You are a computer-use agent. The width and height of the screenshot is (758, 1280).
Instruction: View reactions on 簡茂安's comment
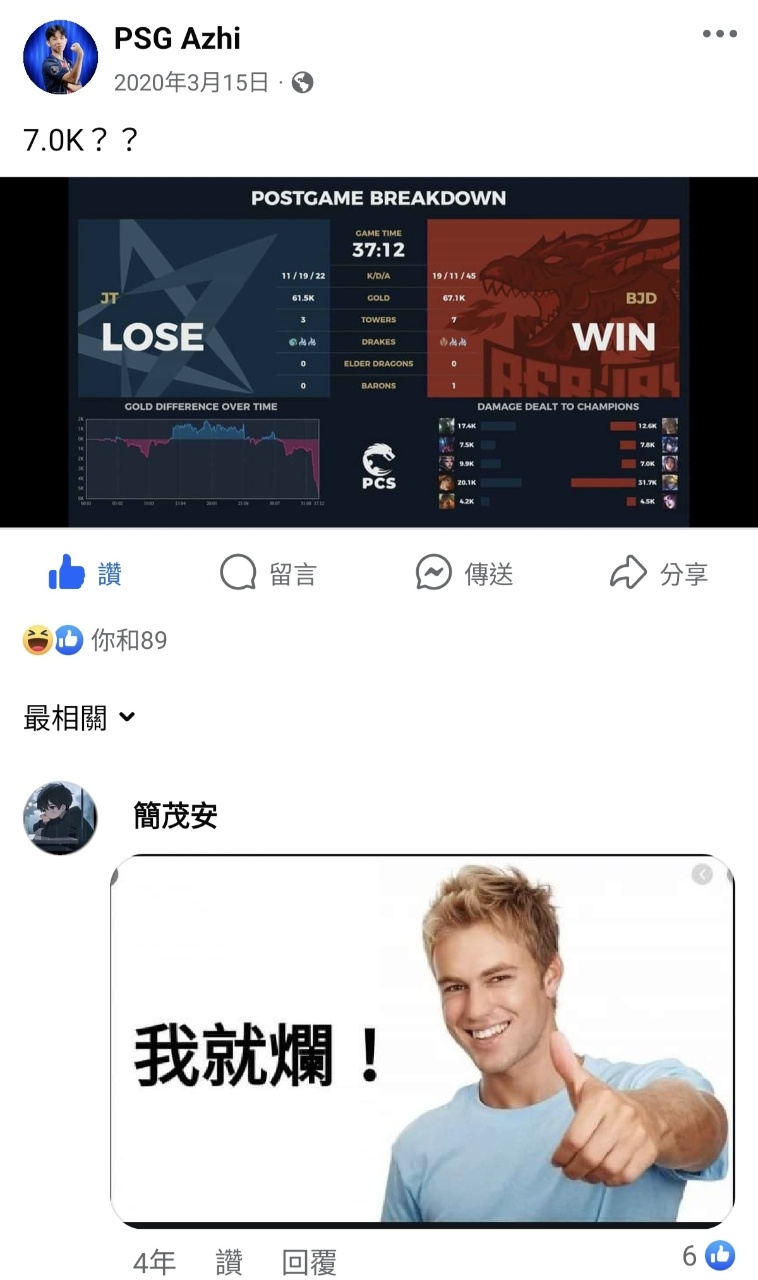[709, 1256]
